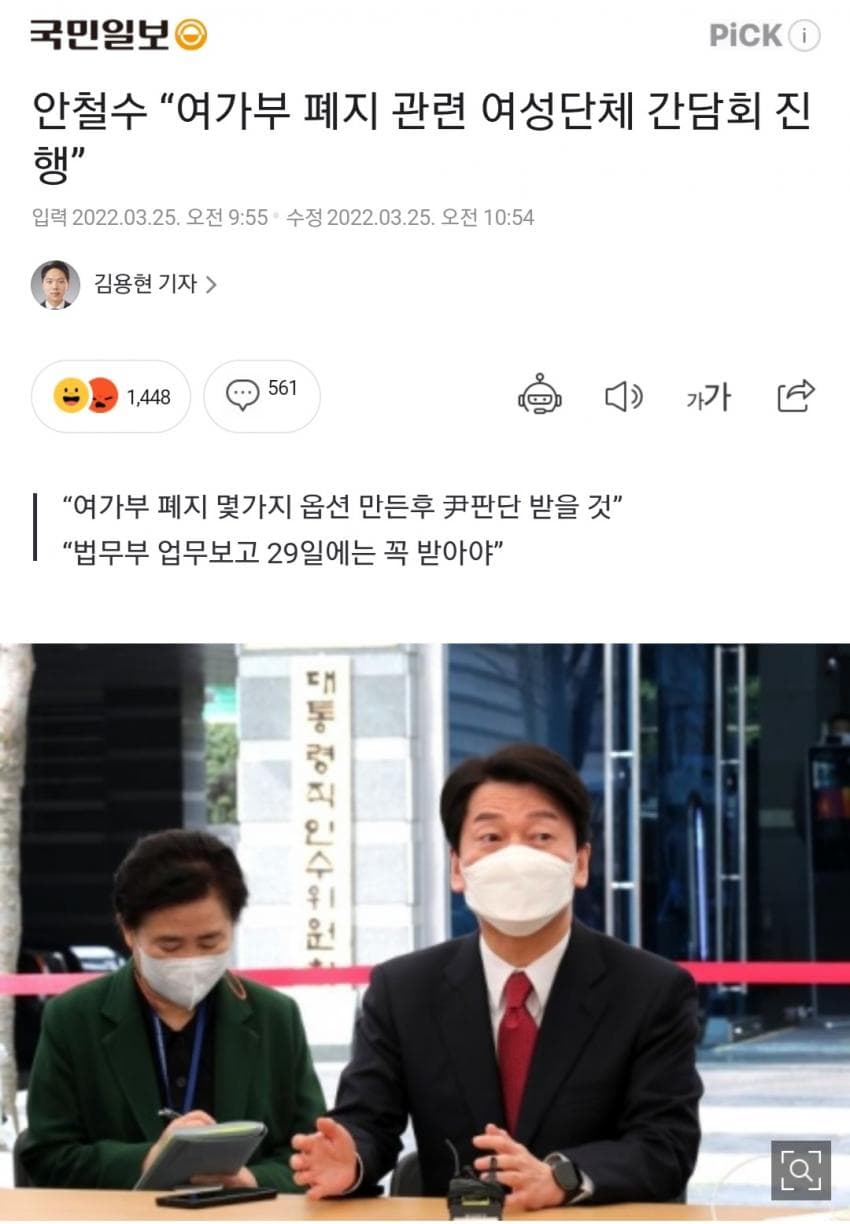Change font size with 가가 icon
The width and height of the screenshot is (850, 1224).
[709, 397]
